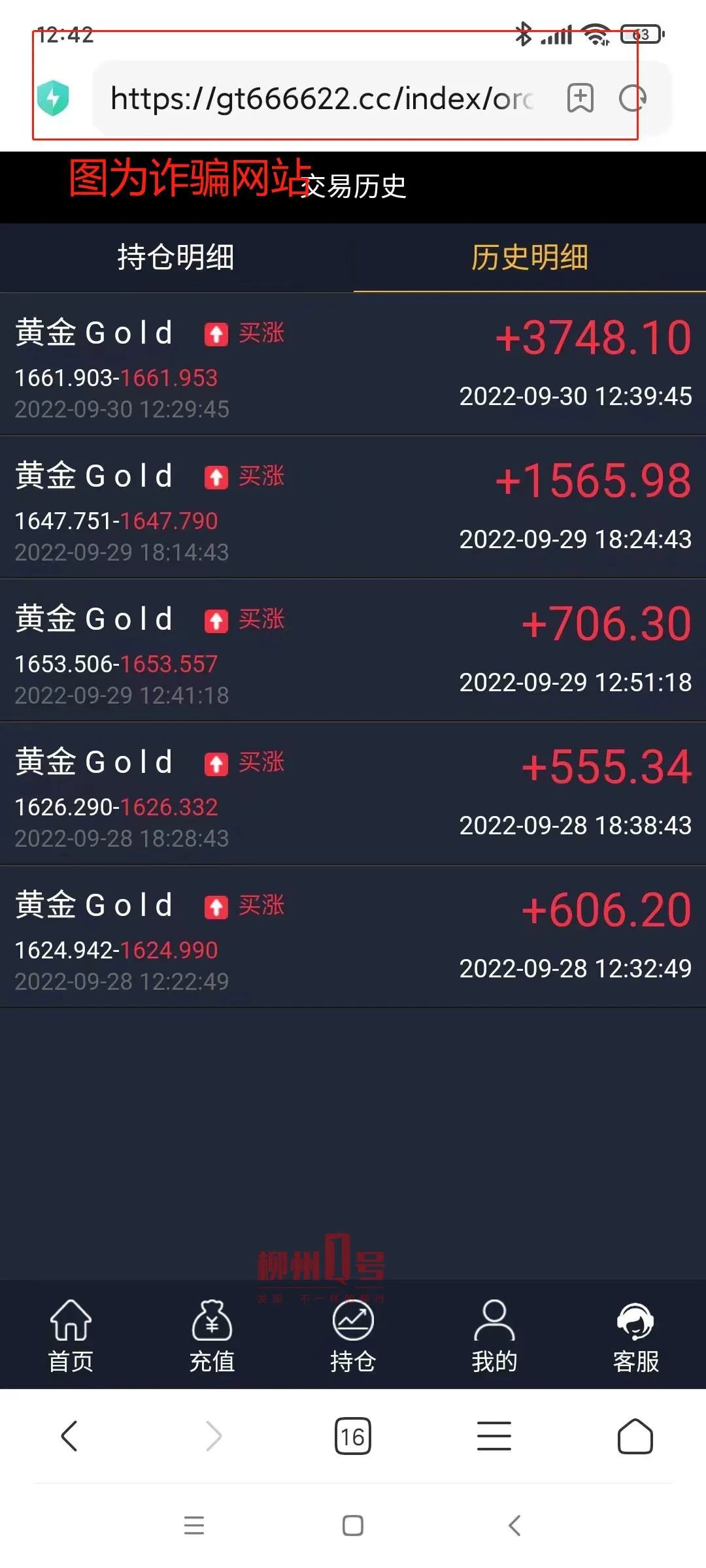Select the 历史明细 tab
Screen dimensions: 706x1568
[529, 257]
